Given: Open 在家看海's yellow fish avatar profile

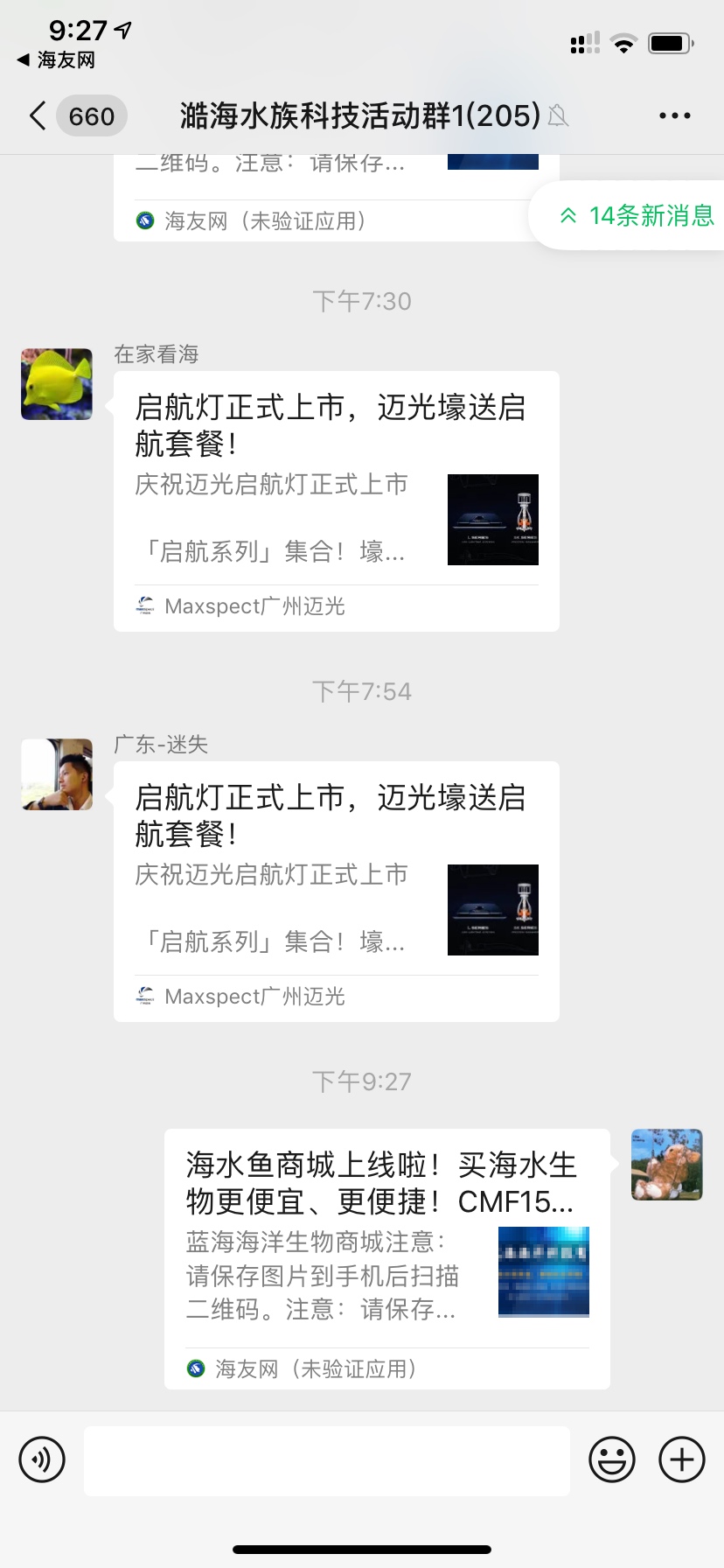Looking at the screenshot, I should coord(57,384).
